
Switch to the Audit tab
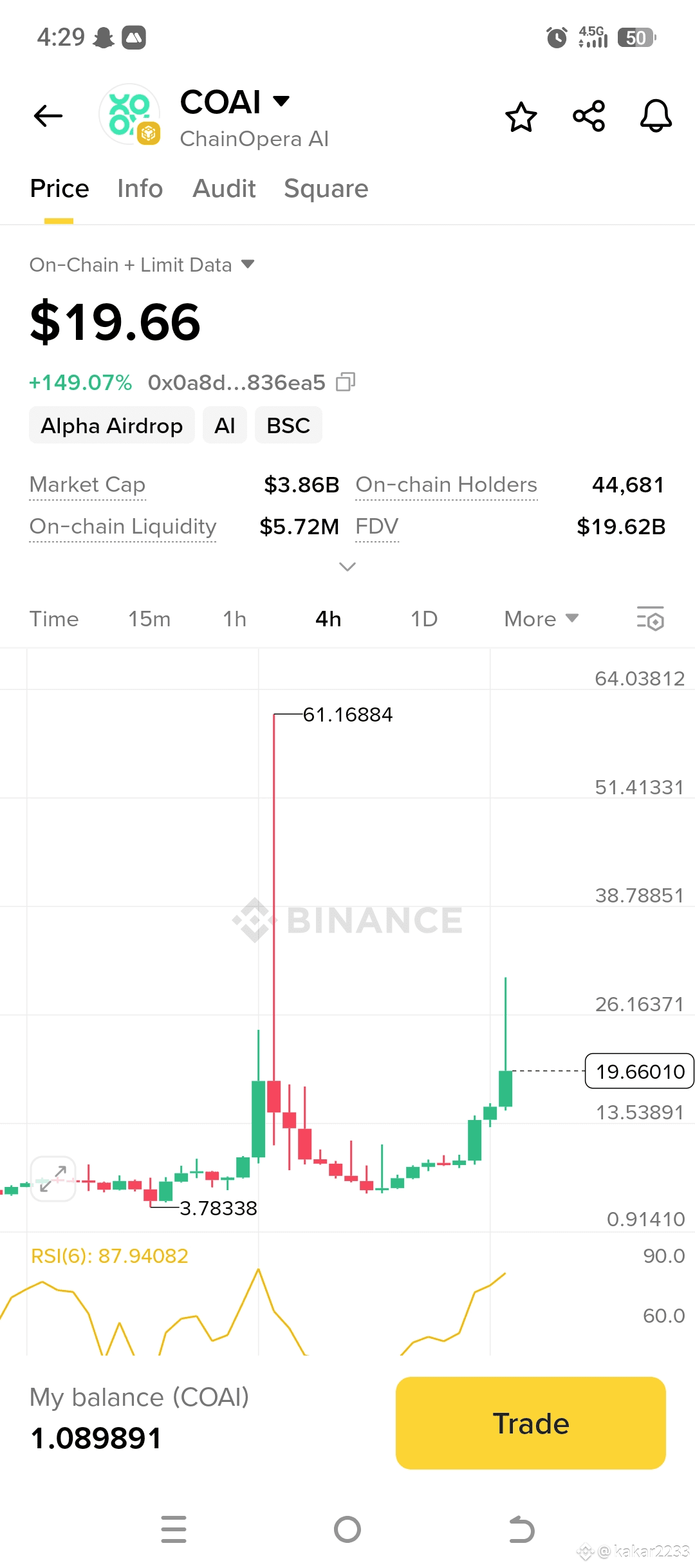tap(224, 189)
